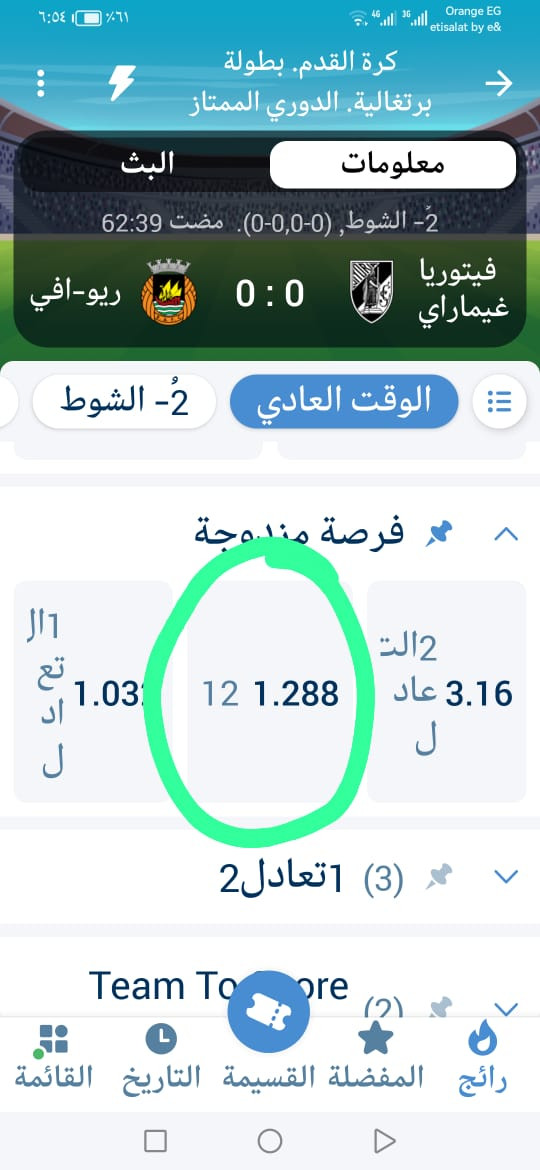Choose the odds button showing 3.16
Screen dimensions: 540x1170
click(446, 692)
